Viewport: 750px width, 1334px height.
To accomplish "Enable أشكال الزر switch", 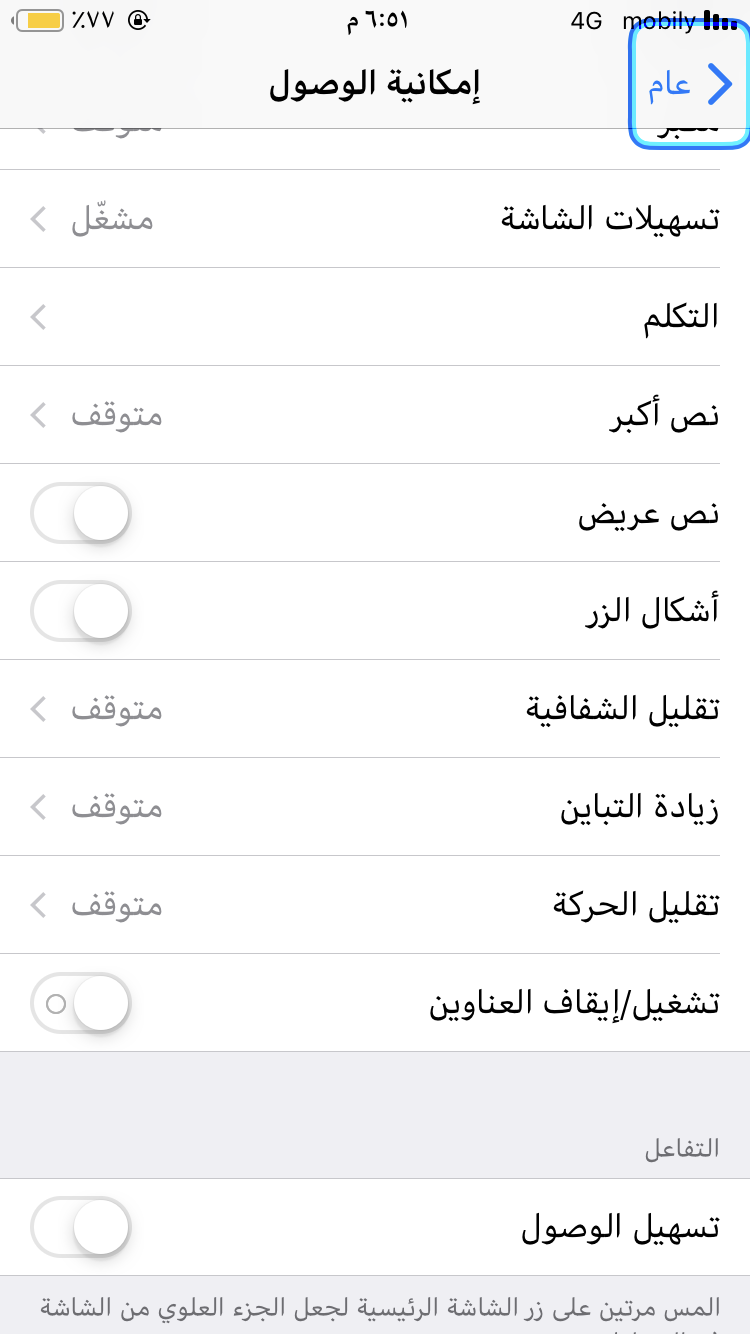I will (x=81, y=611).
